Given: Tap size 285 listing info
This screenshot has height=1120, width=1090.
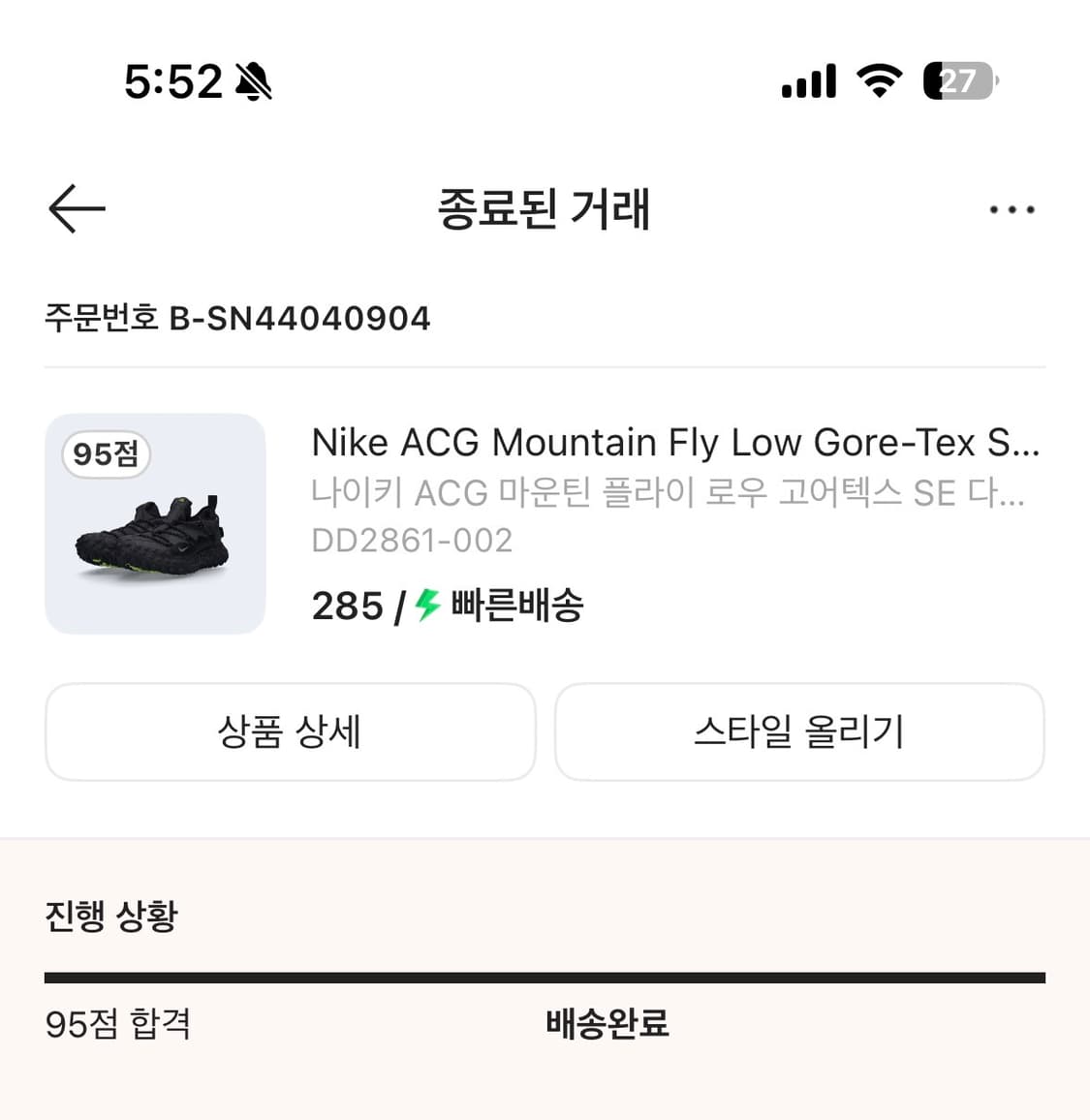Looking at the screenshot, I should [x=347, y=606].
